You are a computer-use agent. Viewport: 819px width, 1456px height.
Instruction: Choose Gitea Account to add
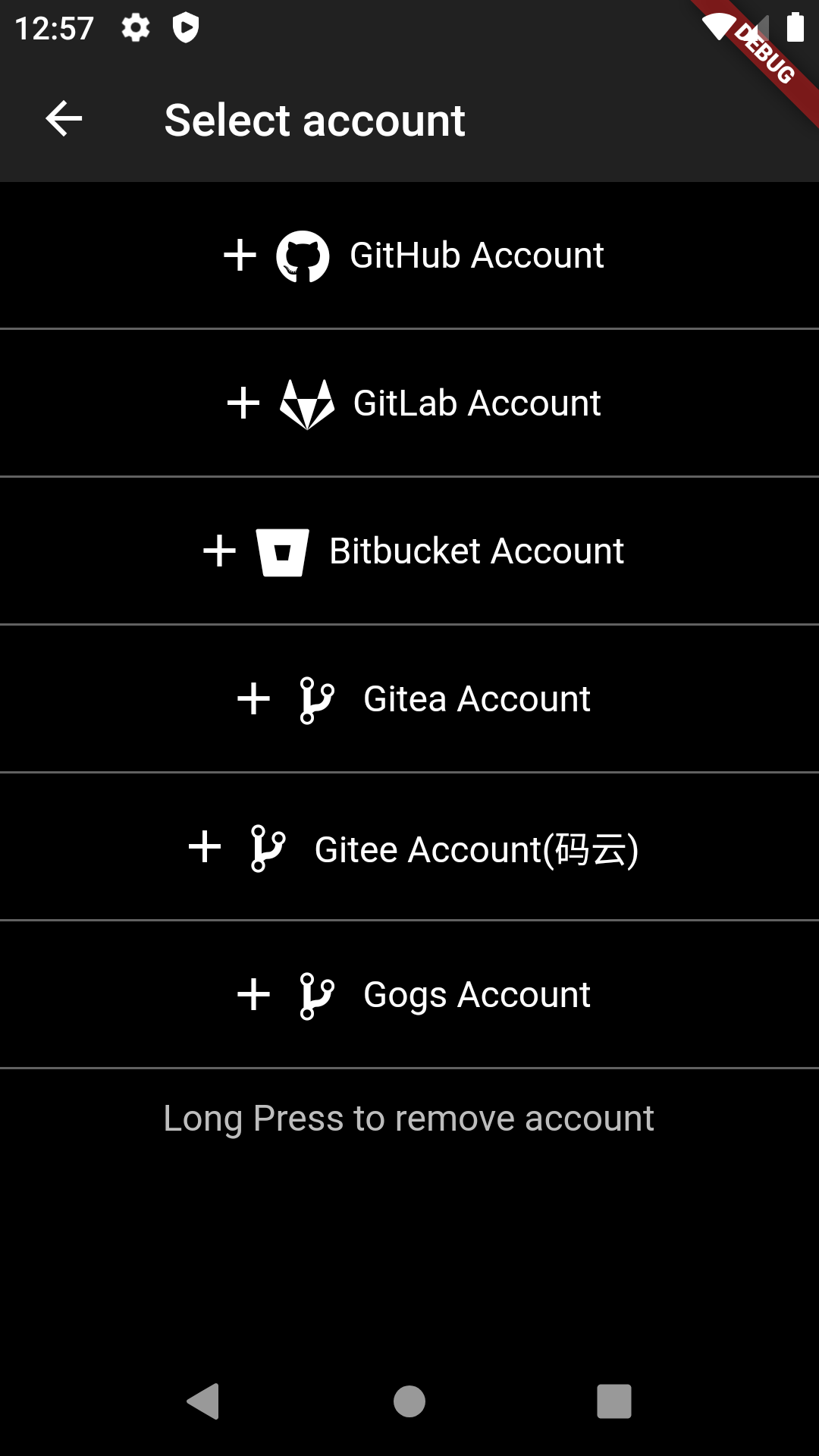click(413, 699)
